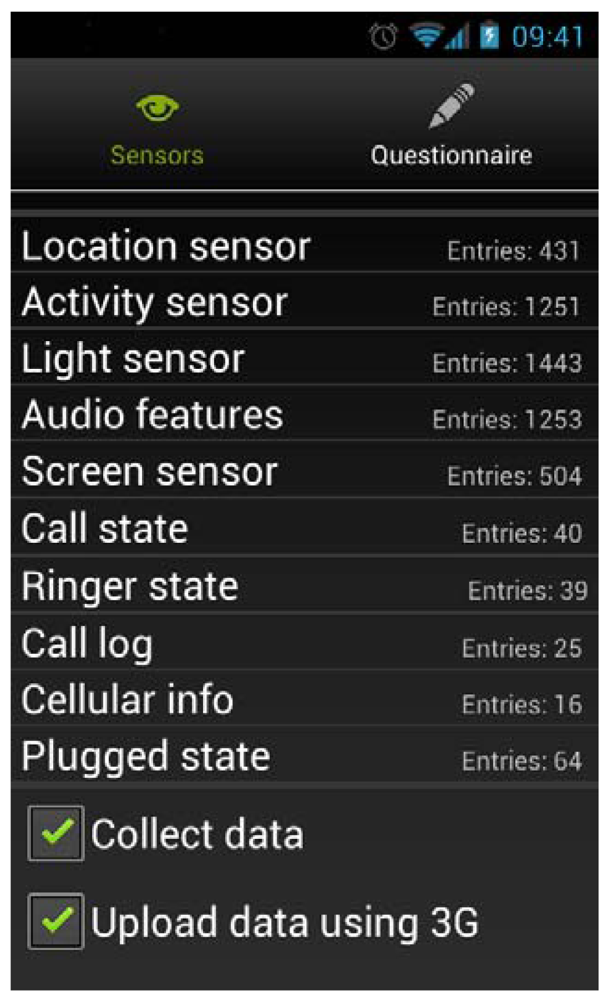The height and width of the screenshot is (1000, 608).
Task: Switch to the Questionnaire tab
Action: (451, 128)
